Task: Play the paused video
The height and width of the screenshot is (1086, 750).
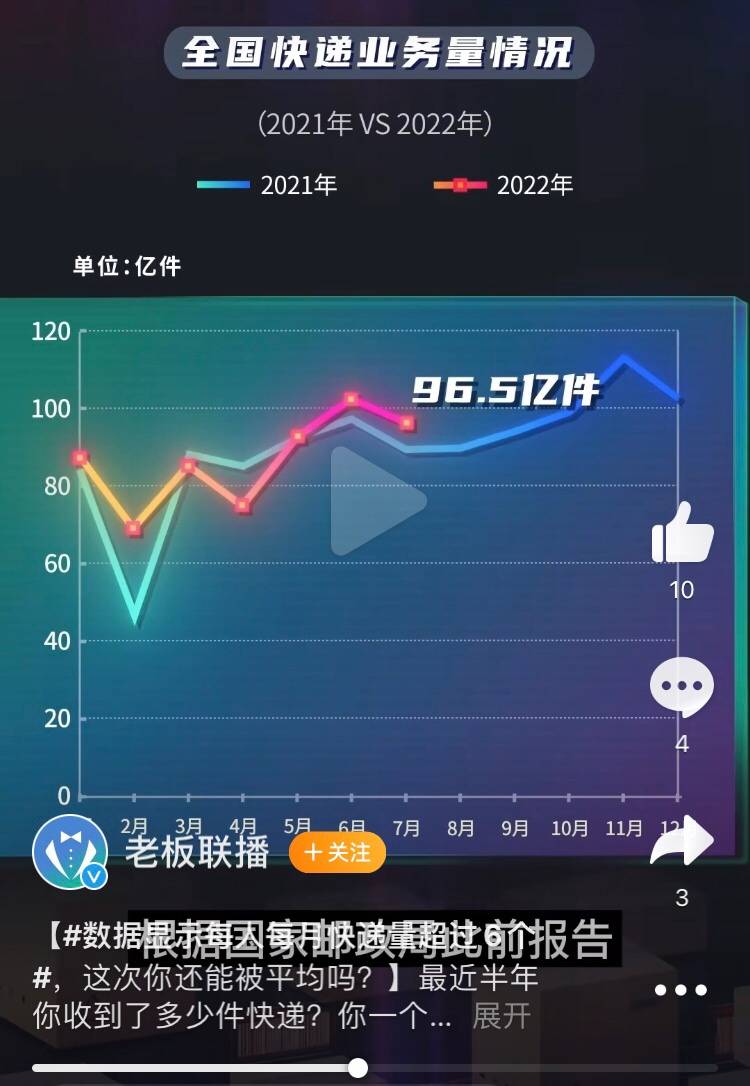Action: (x=377, y=501)
